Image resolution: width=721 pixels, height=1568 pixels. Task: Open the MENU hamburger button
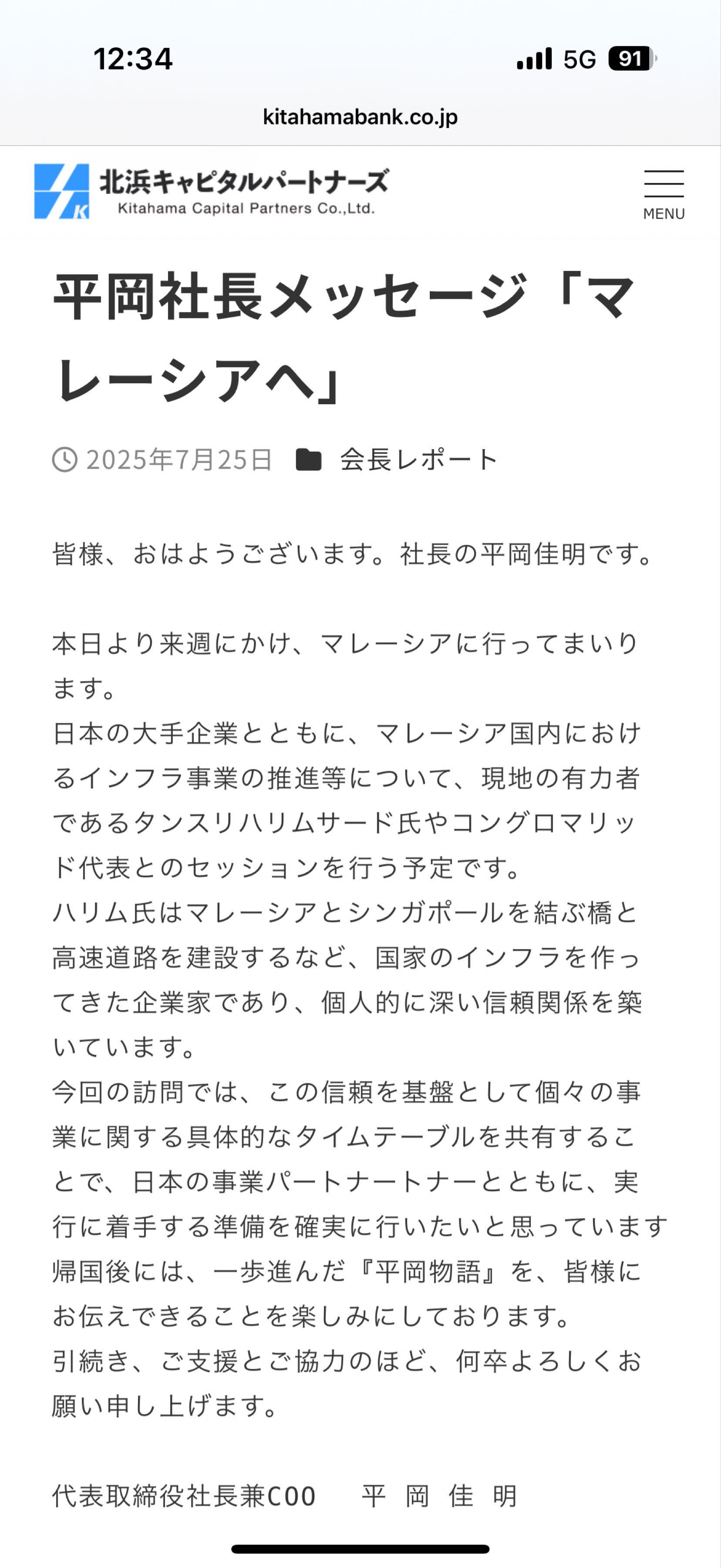point(664,195)
